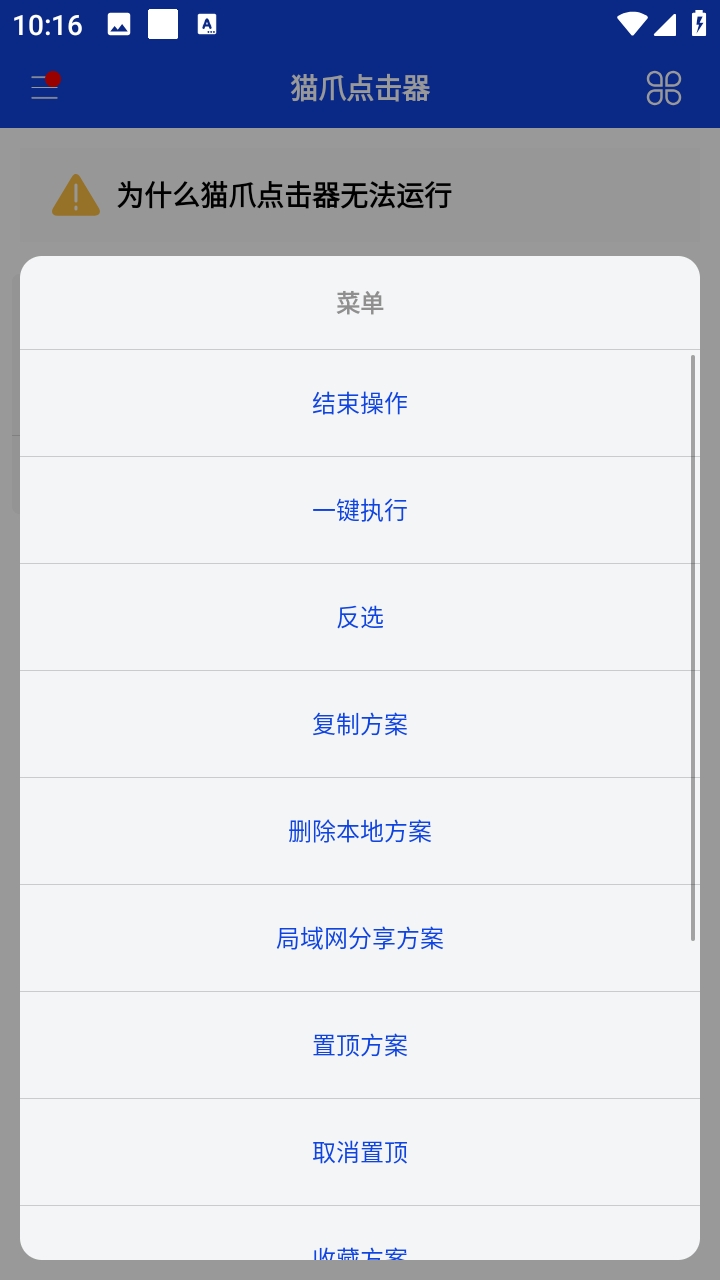The width and height of the screenshot is (720, 1280).
Task: Click the 'A' notification icon in the status bar
Action: pos(208,25)
